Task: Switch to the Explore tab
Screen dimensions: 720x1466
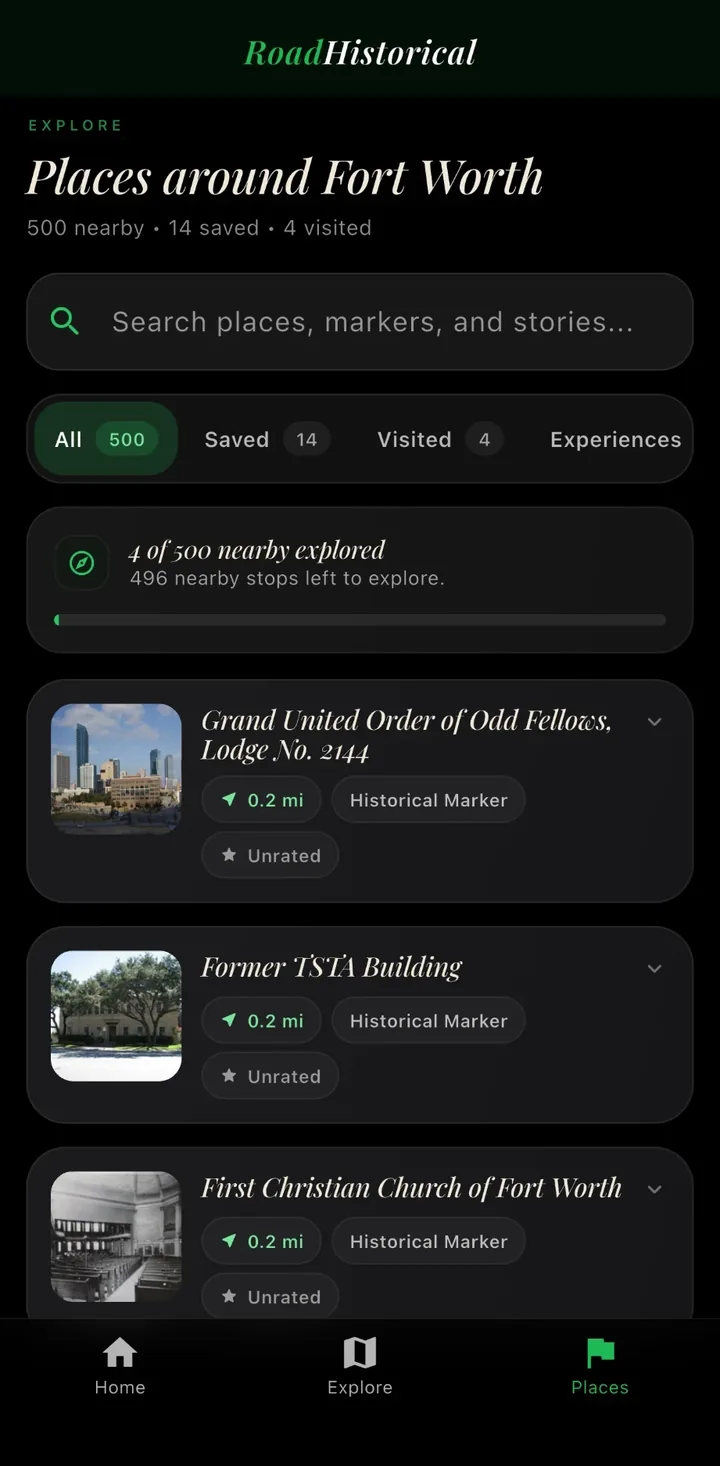Action: 360,1367
